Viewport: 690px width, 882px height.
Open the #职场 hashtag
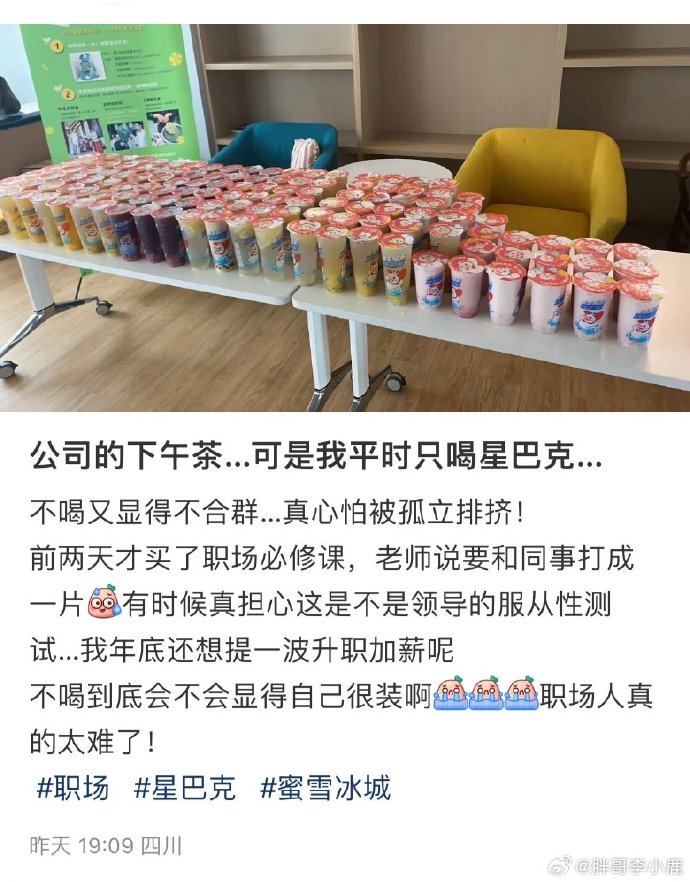tap(72, 787)
